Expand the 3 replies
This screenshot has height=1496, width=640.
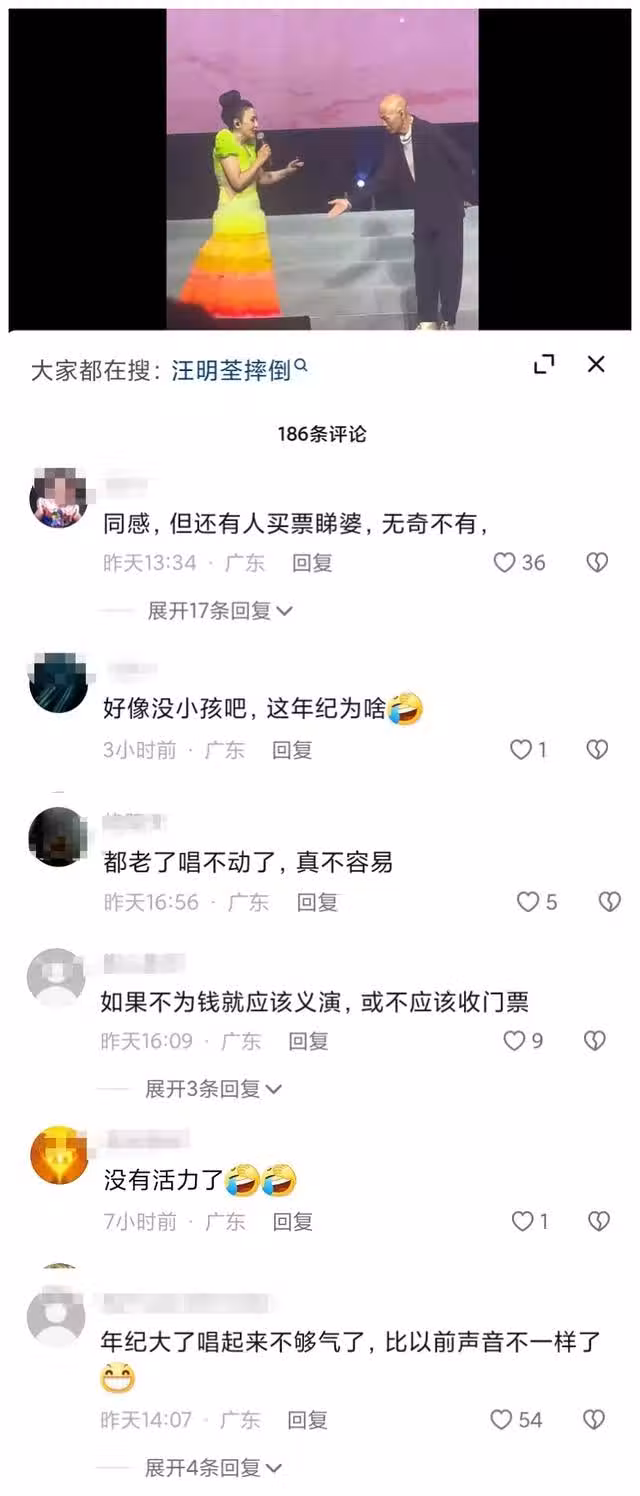point(213,1088)
